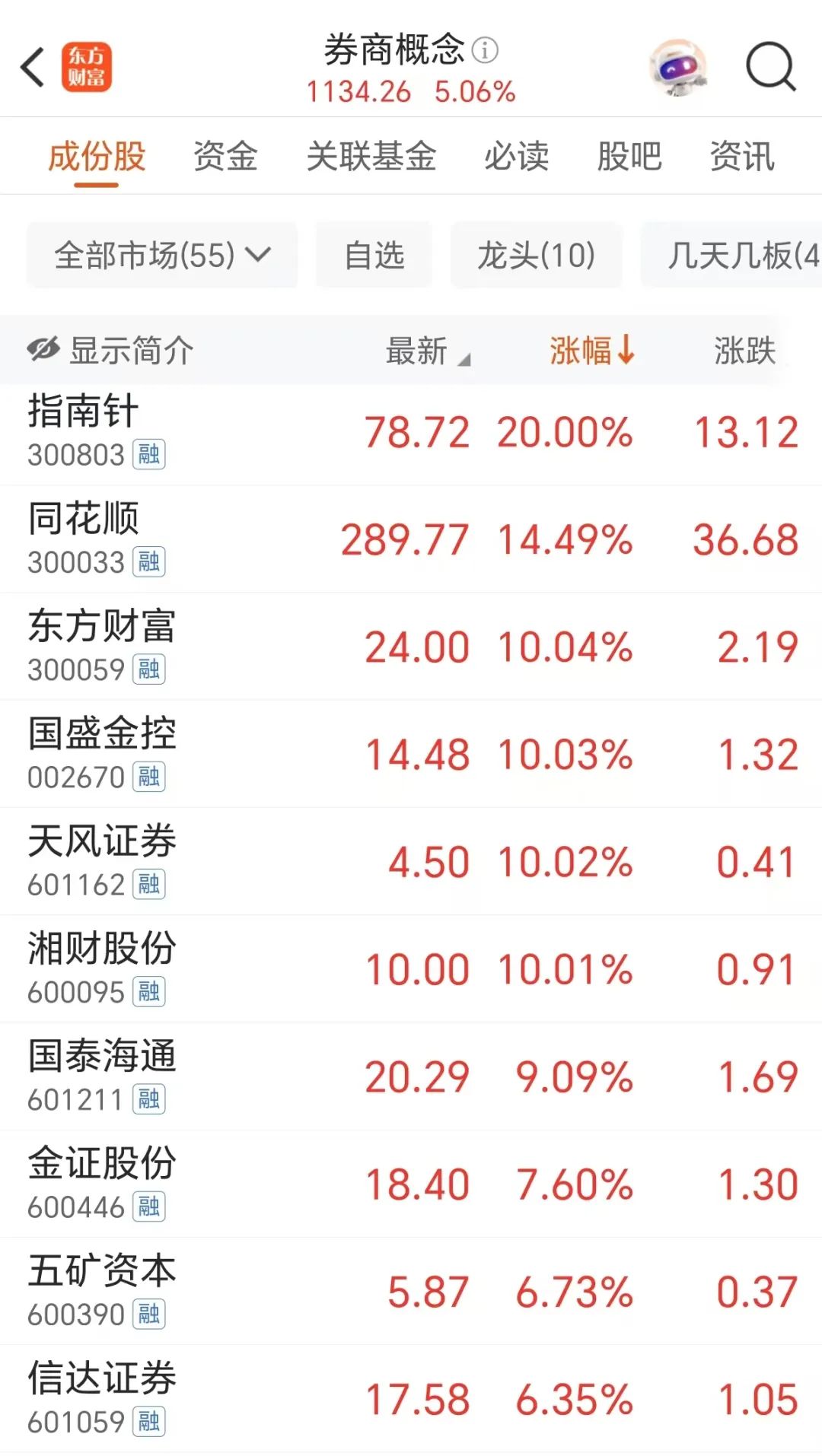Select the 龙头(10) filter chip

[537, 255]
